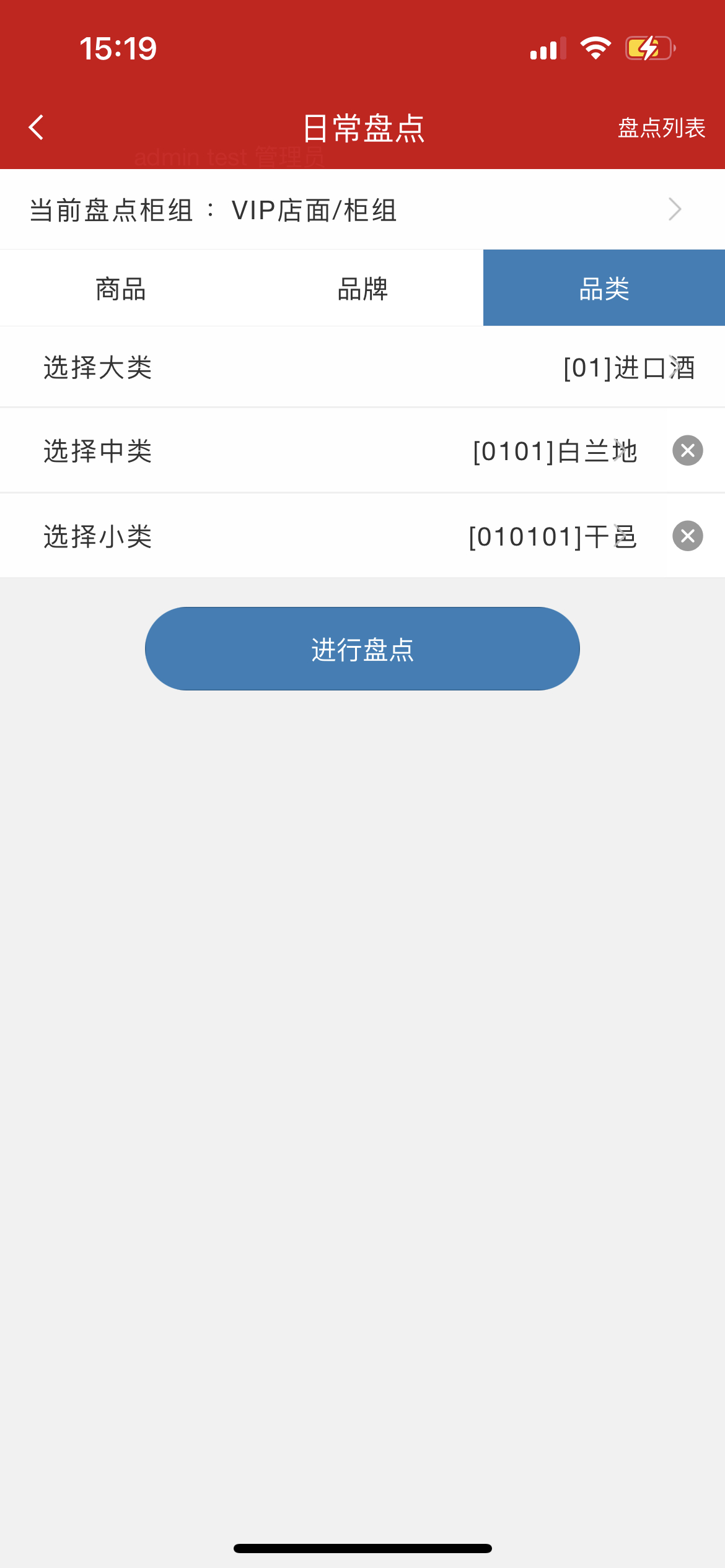Open the 选择大类 category picker
Viewport: 725px width, 1568px height.
(x=362, y=367)
